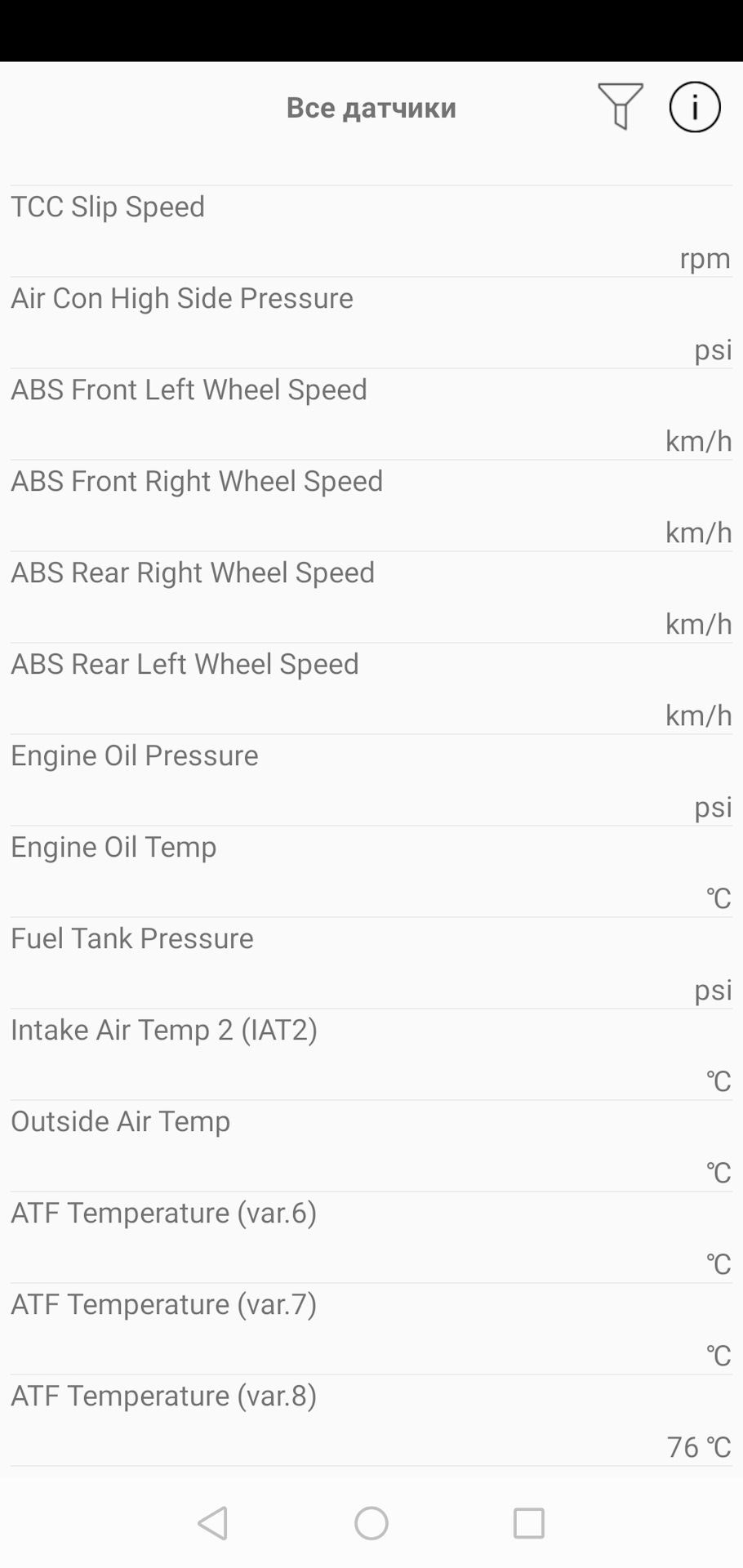743x1568 pixels.
Task: View ATF Temperature (var.8) reading
Action: tap(371, 1420)
